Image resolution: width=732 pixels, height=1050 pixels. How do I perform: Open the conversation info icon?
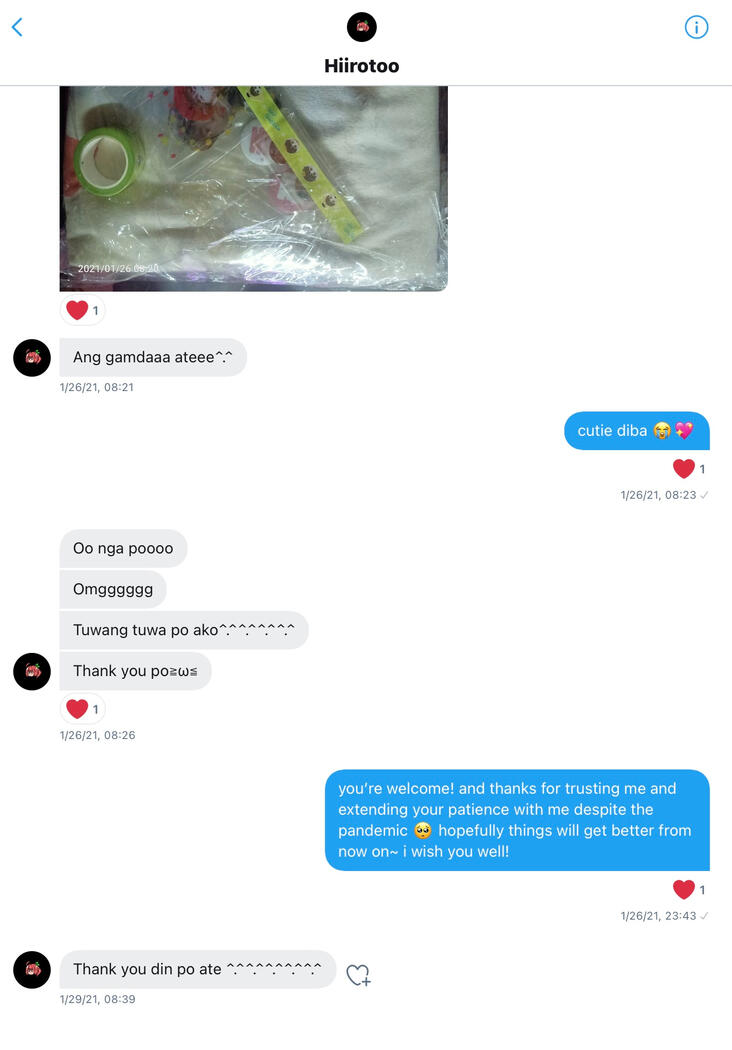tap(696, 27)
